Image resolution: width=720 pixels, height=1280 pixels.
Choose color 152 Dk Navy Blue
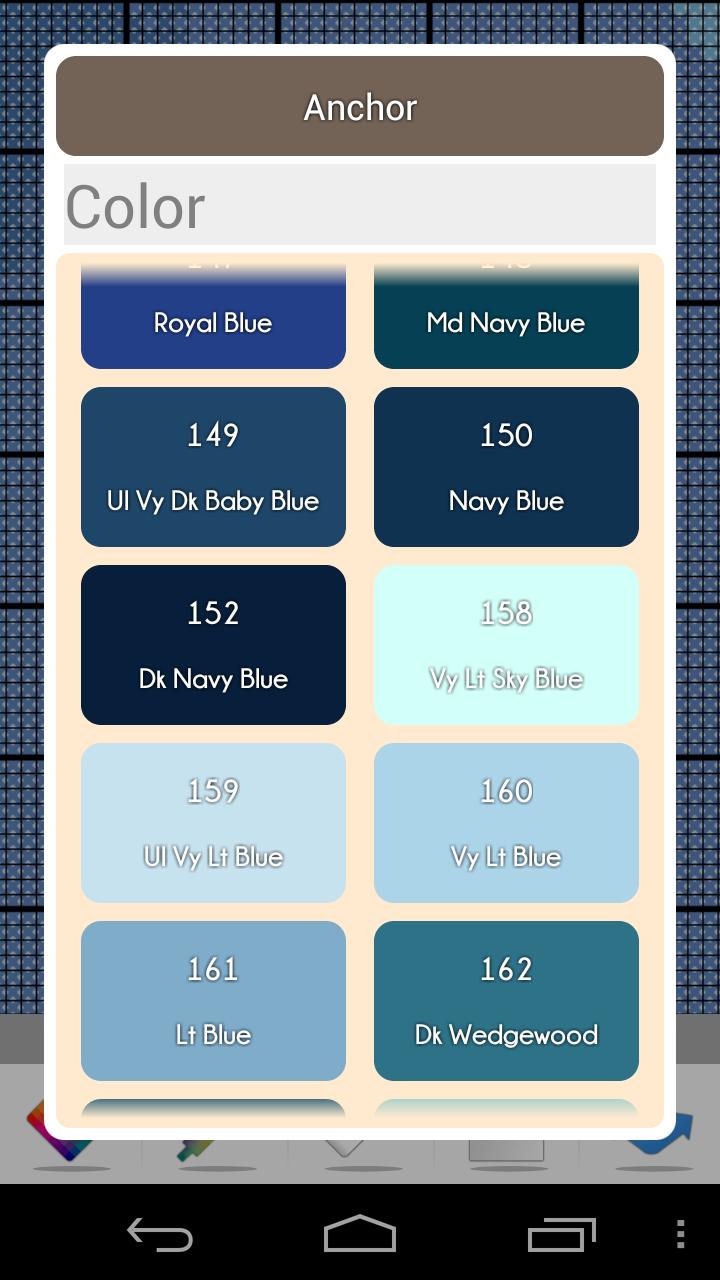click(x=213, y=645)
